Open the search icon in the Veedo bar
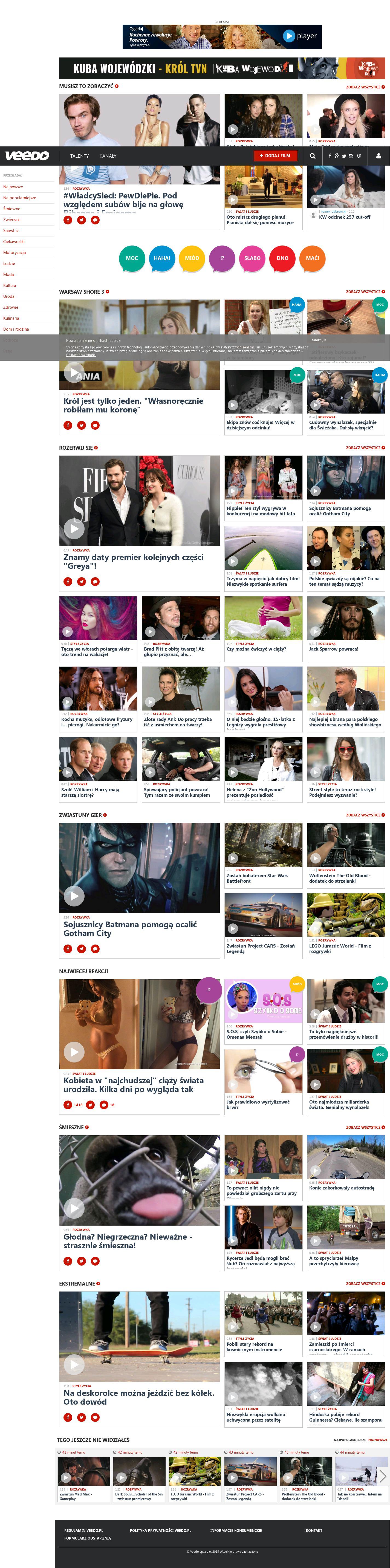Viewport: 390px width, 1568px height. tap(312, 156)
